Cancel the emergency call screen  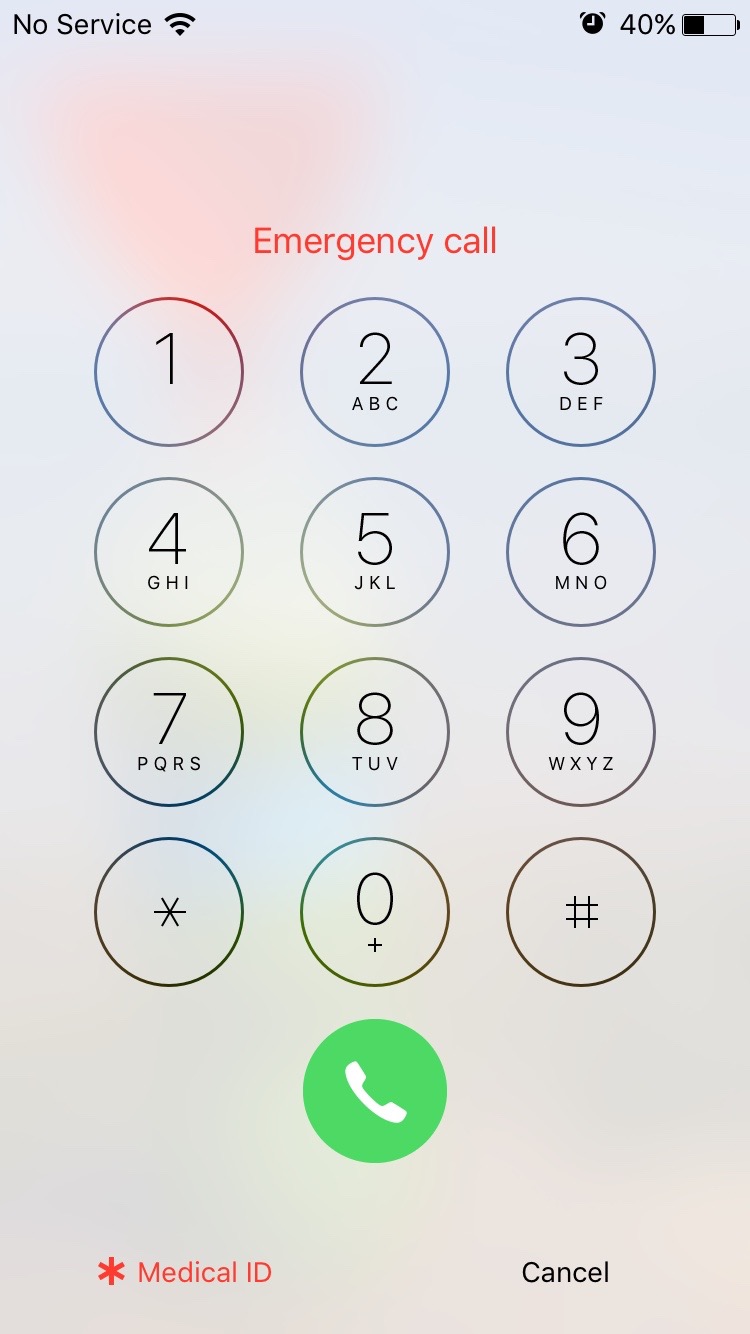tap(566, 1272)
